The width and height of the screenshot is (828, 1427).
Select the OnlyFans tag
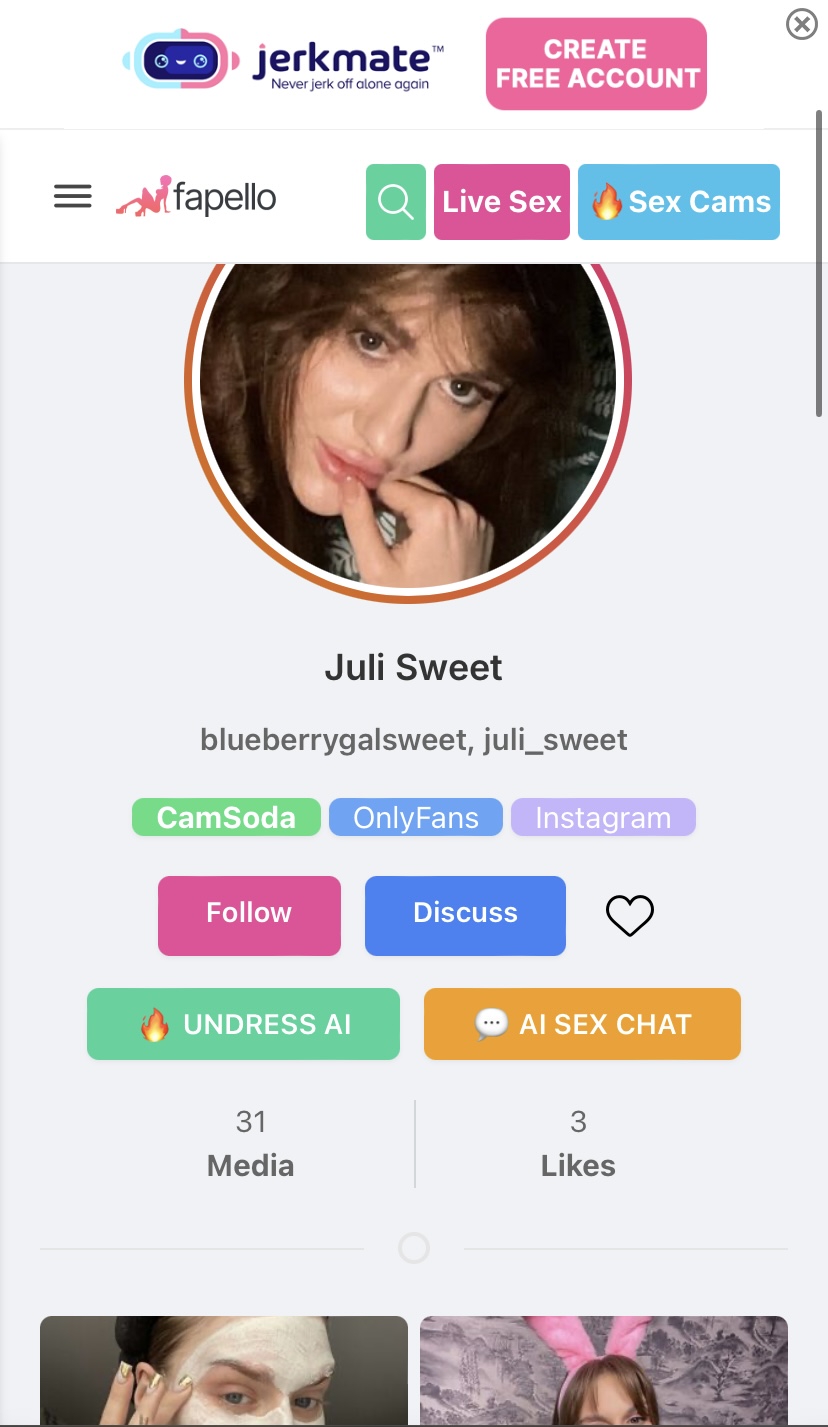click(416, 817)
